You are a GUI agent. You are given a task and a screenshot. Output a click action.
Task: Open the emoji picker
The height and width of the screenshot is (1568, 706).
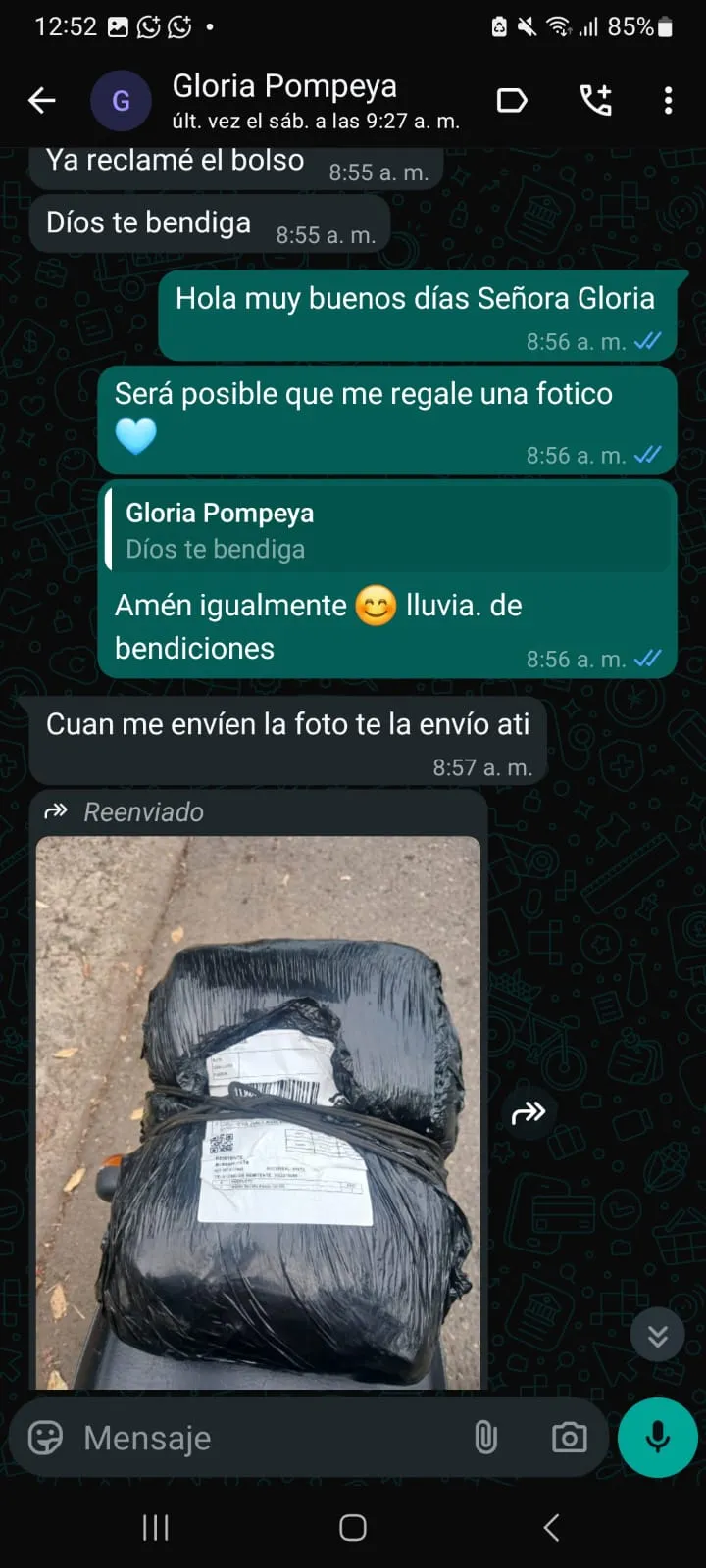coord(45,1438)
